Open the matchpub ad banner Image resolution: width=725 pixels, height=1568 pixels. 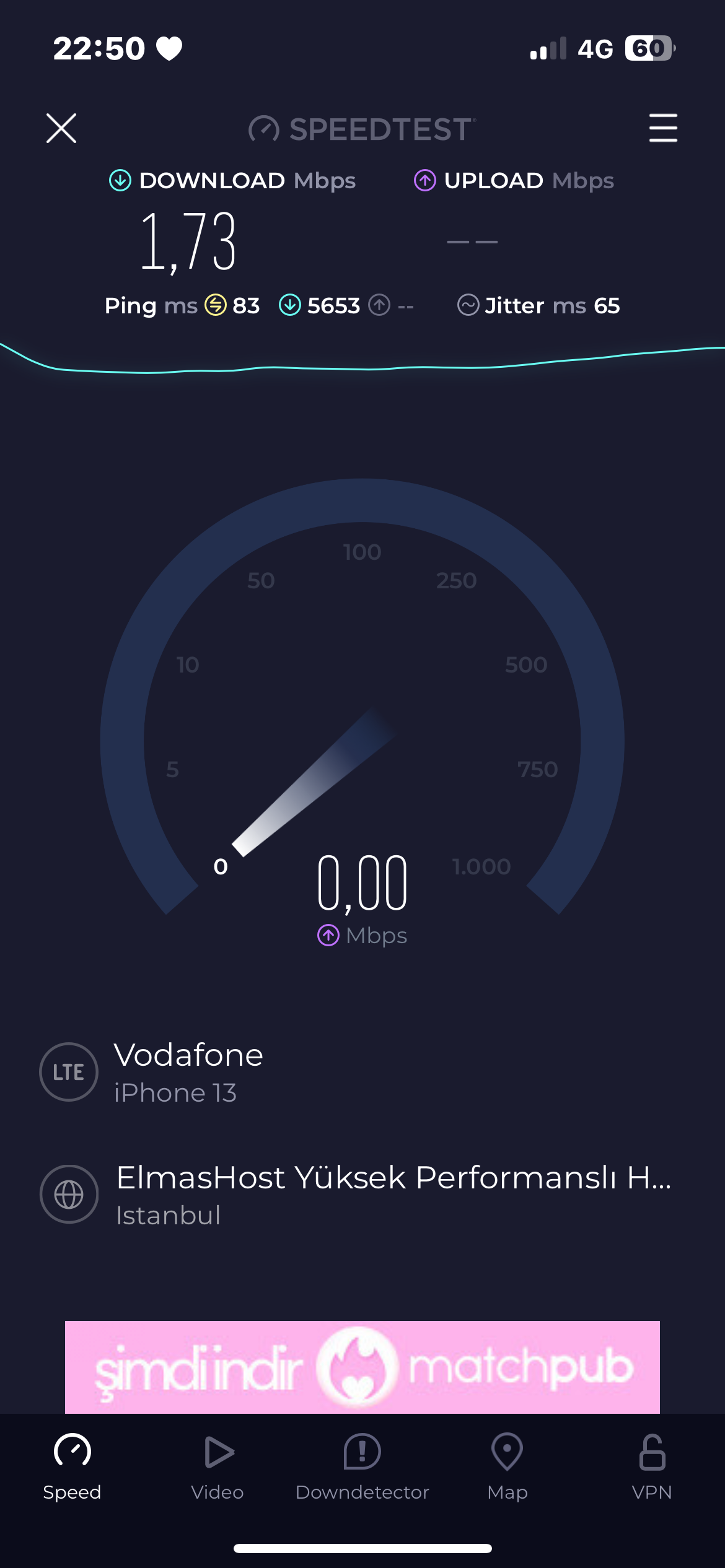tap(362, 1367)
